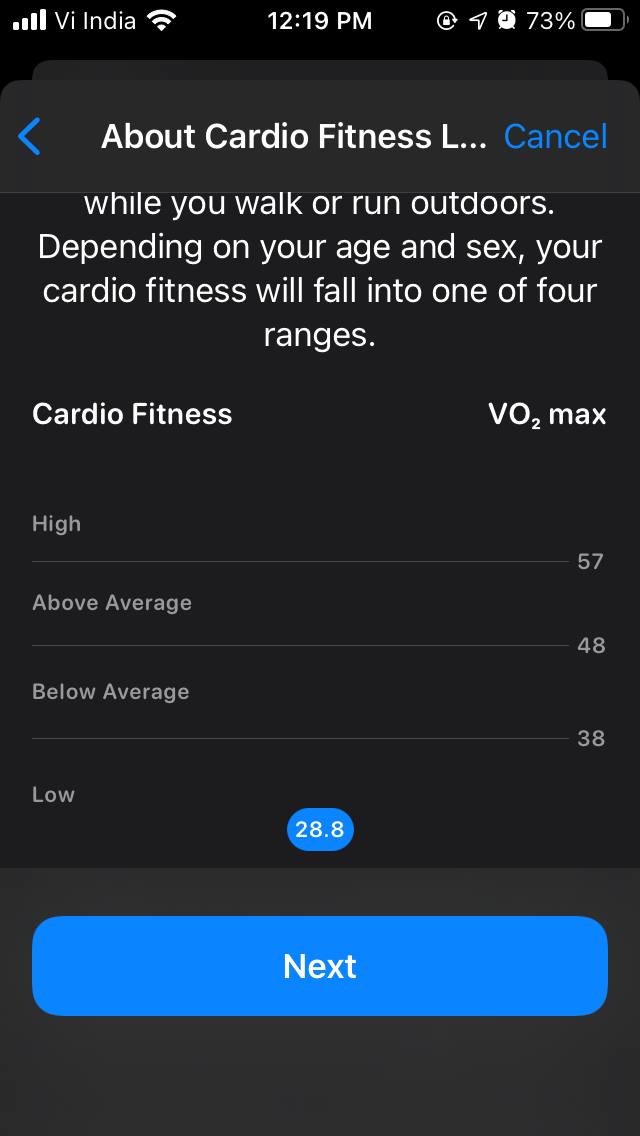Viewport: 640px width, 1136px height.
Task: Tap Next to continue setup
Action: click(x=320, y=966)
